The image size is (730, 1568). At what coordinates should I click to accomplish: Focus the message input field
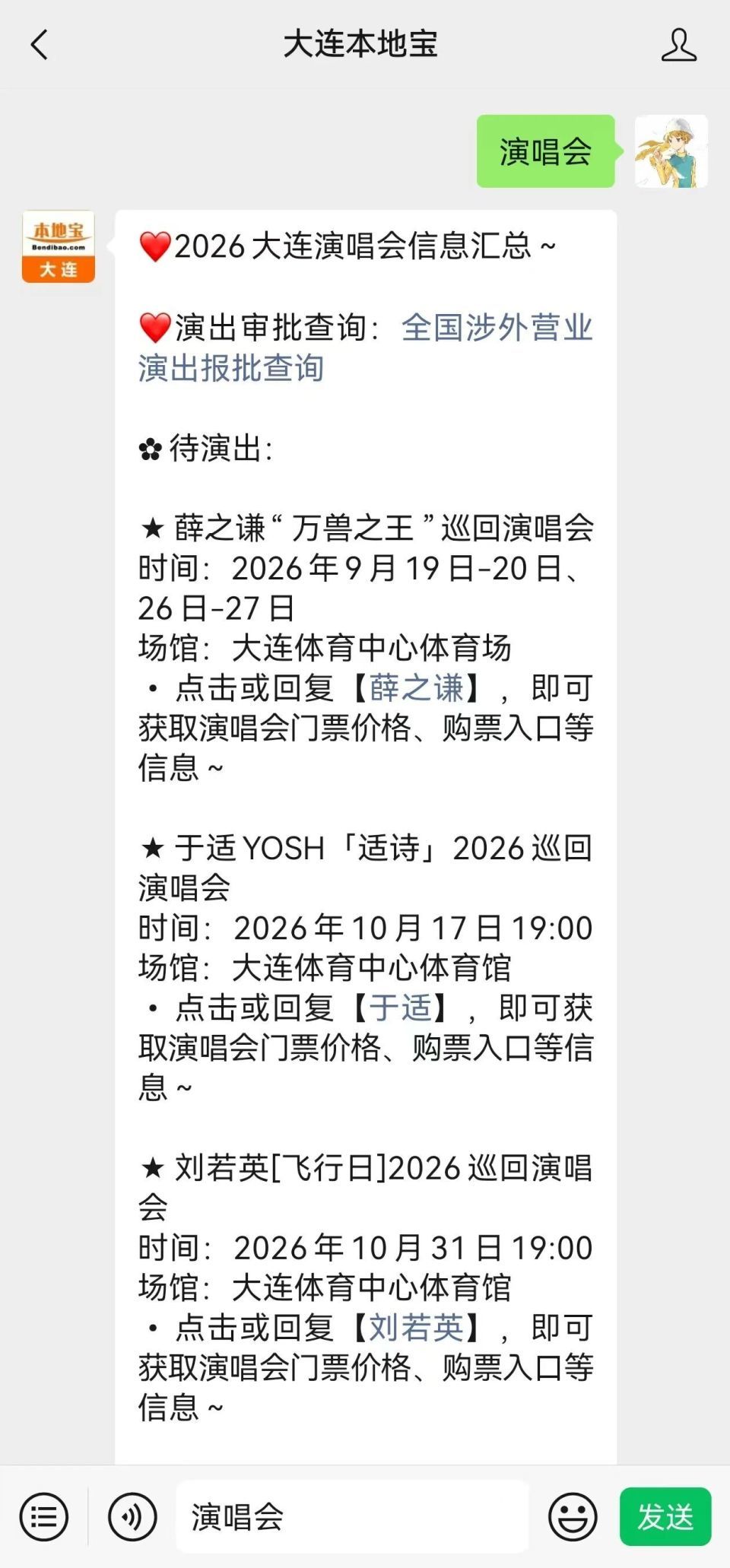352,1517
